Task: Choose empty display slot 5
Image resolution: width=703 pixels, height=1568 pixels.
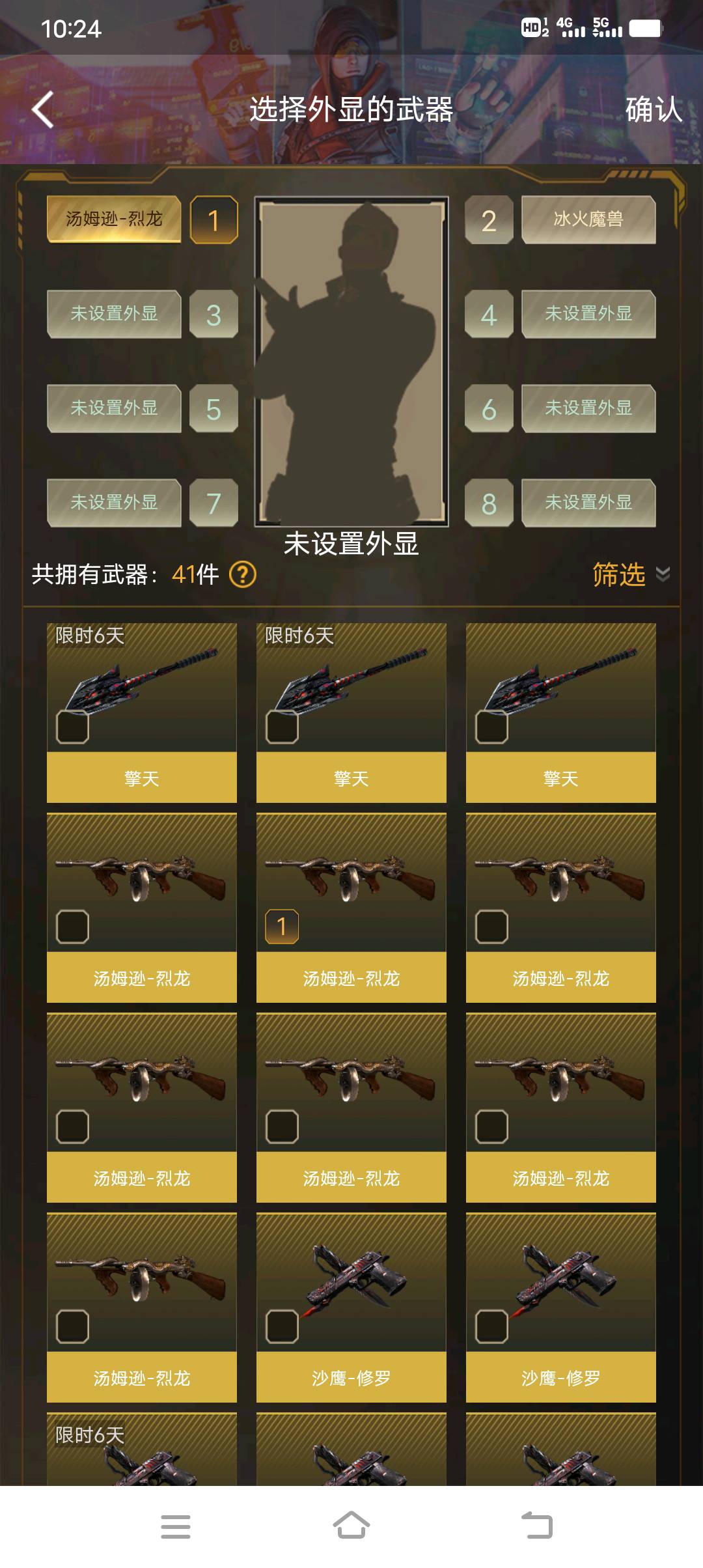Action: tap(114, 408)
